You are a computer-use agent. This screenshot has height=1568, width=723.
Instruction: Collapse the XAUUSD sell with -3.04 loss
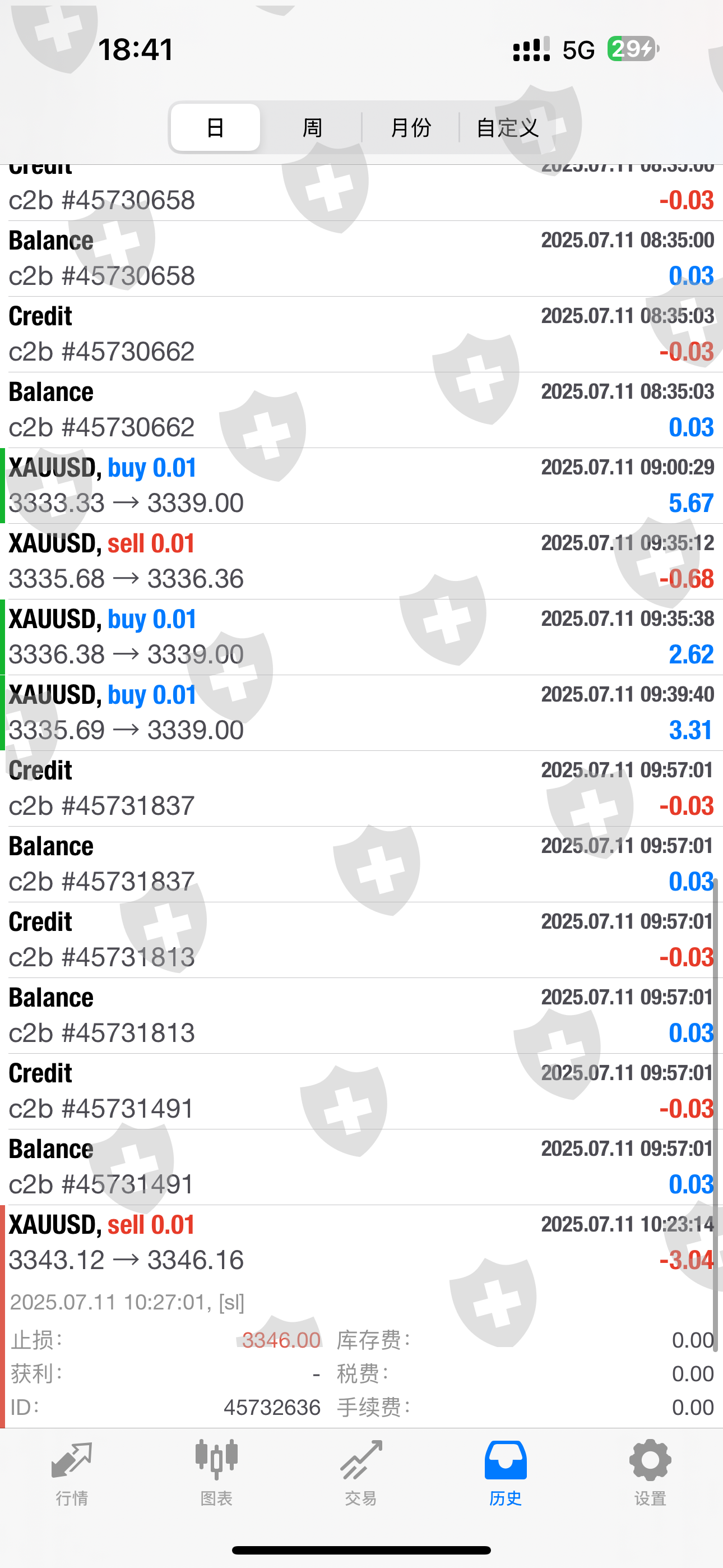pos(361,1242)
